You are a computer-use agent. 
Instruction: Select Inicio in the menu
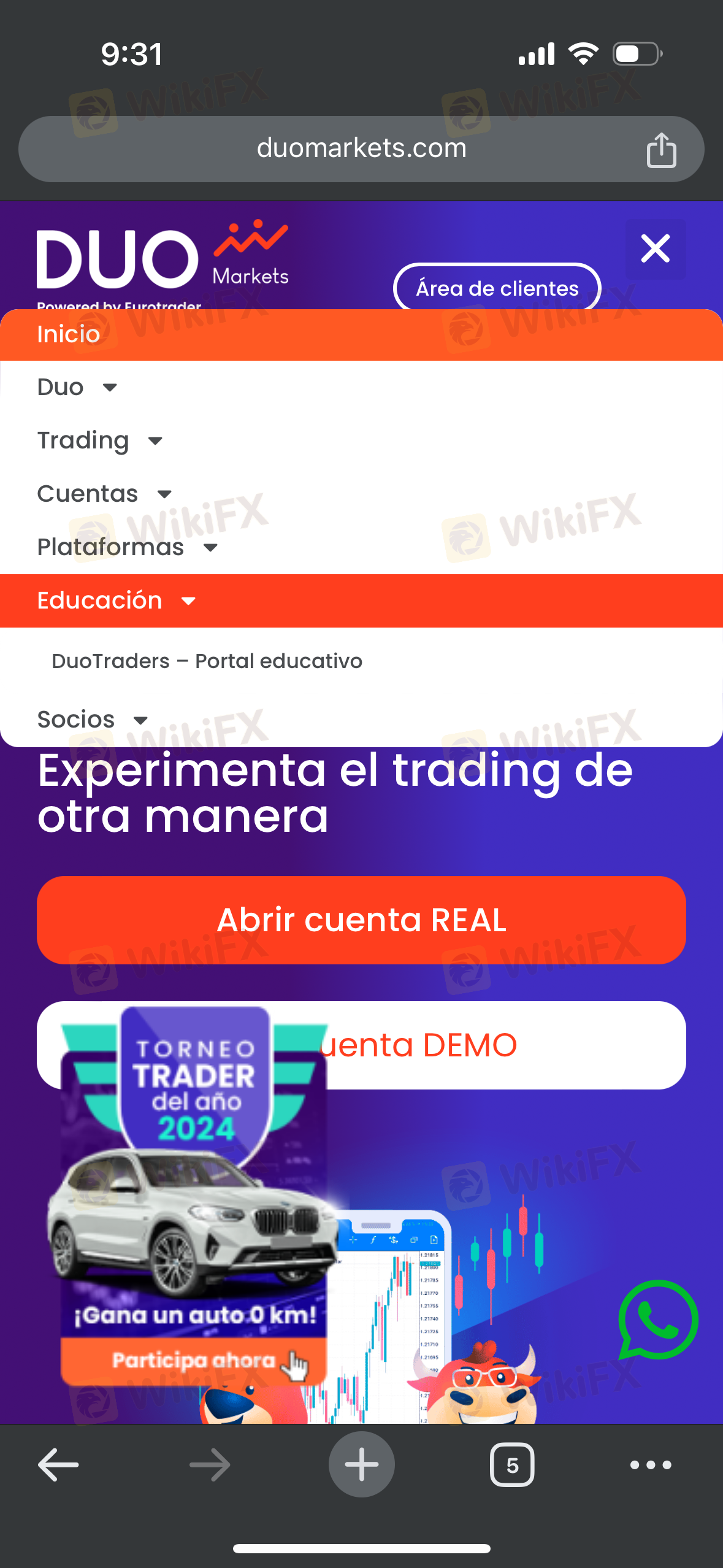[361, 334]
